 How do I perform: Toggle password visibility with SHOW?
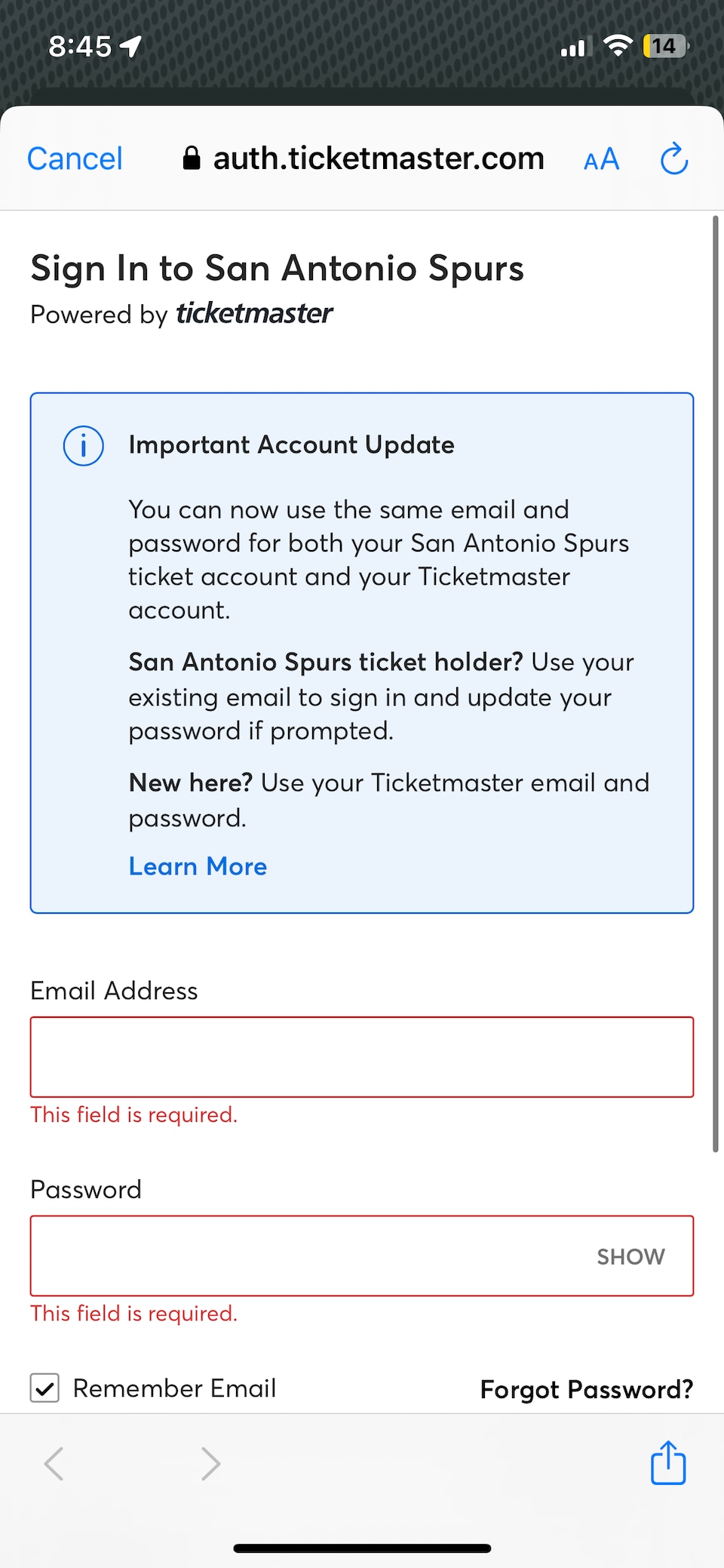(x=630, y=1256)
